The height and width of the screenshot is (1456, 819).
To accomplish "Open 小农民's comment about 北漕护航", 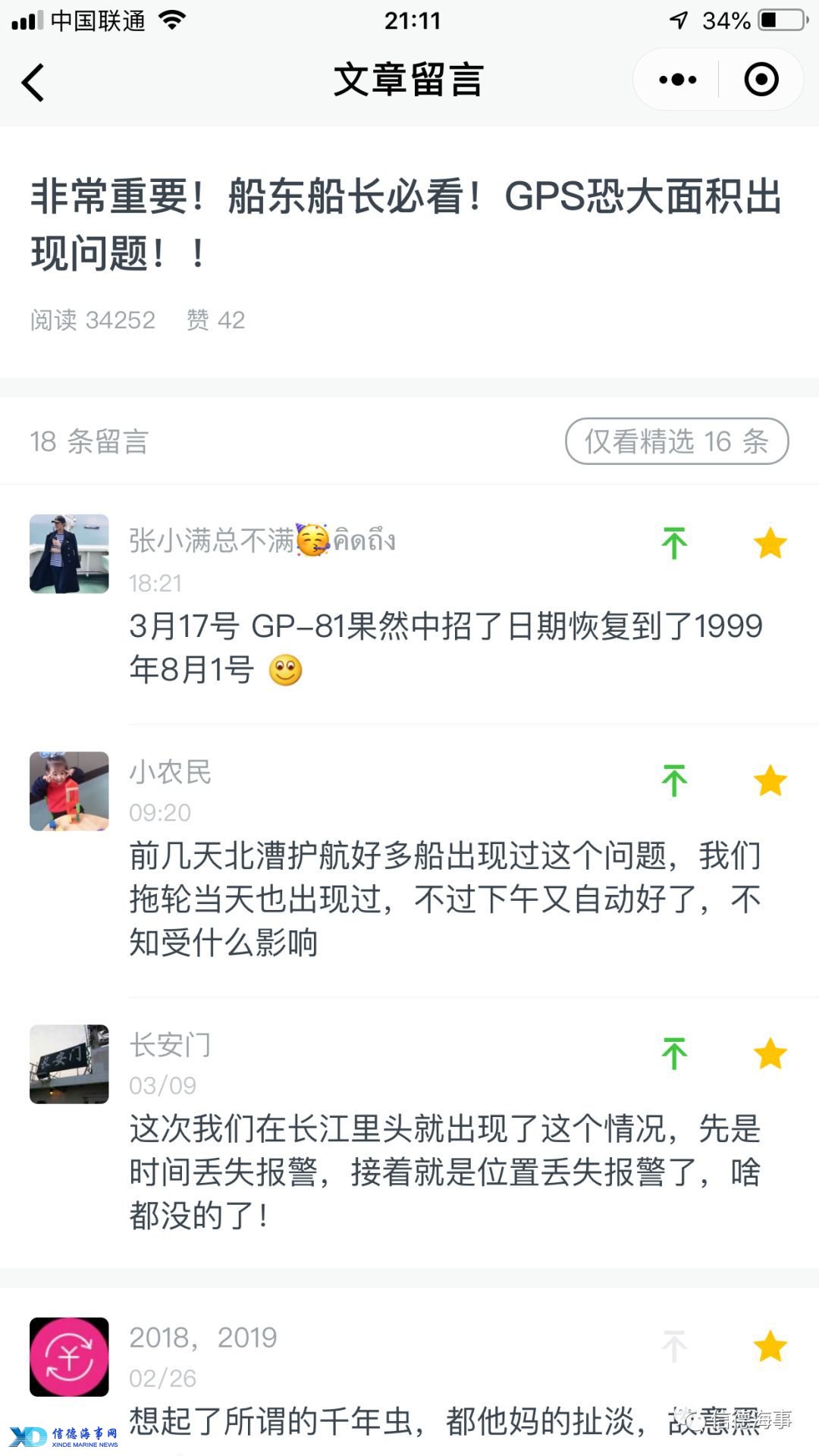I will (445, 899).
